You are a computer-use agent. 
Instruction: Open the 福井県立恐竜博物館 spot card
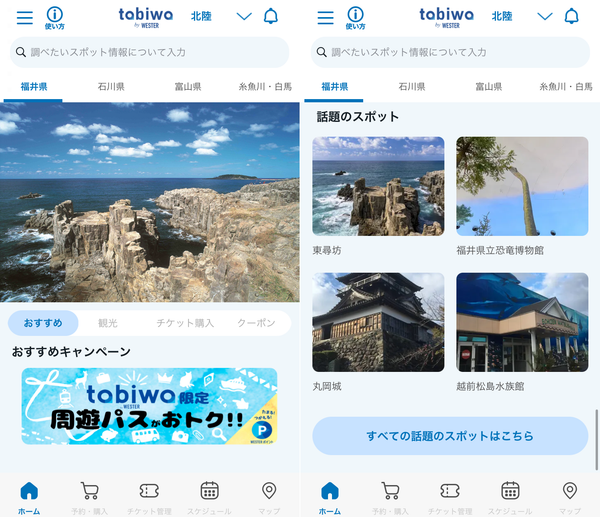click(x=522, y=196)
